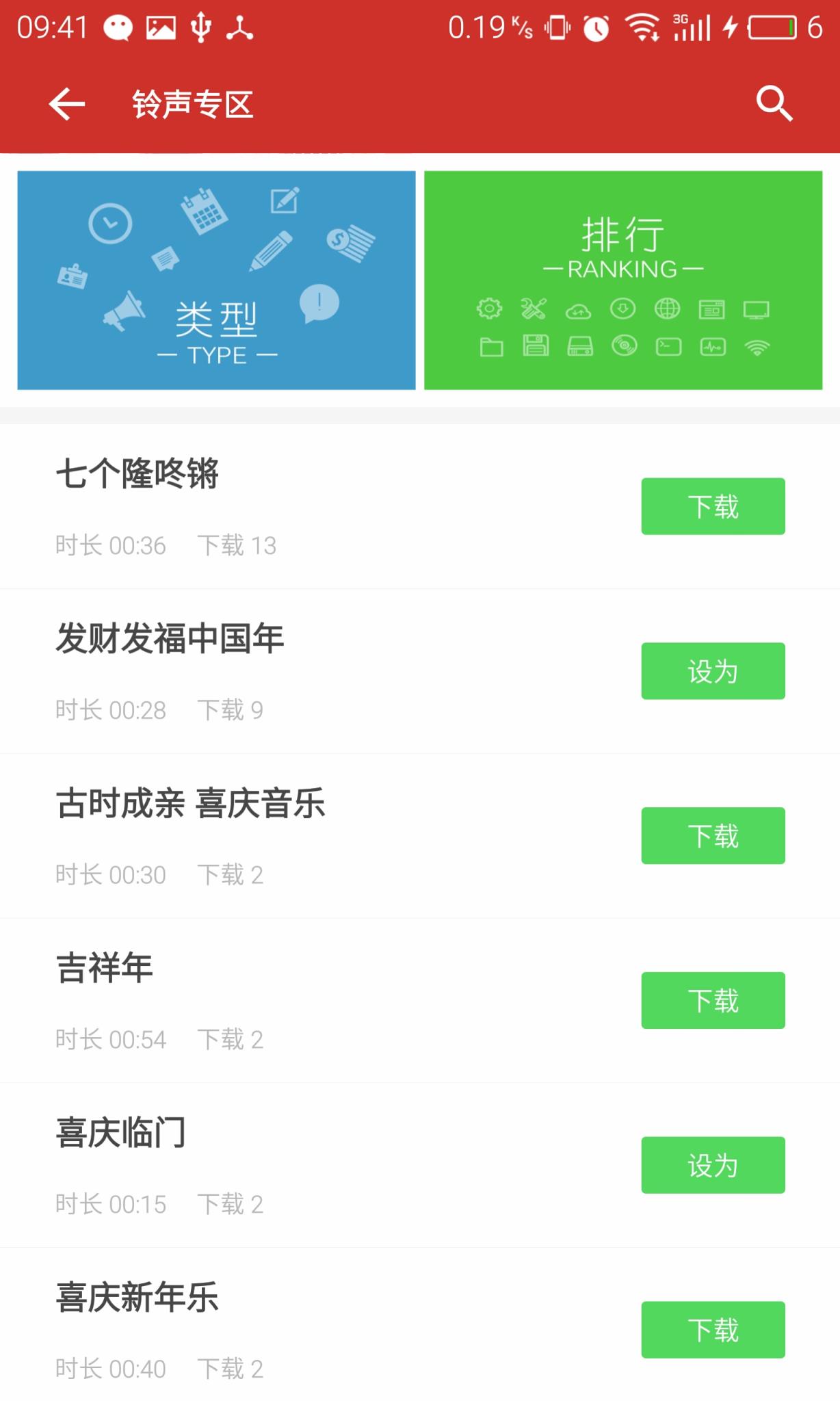Tap the screenshot/image icon in status bar
This screenshot has height=1401, width=840.
click(160, 27)
